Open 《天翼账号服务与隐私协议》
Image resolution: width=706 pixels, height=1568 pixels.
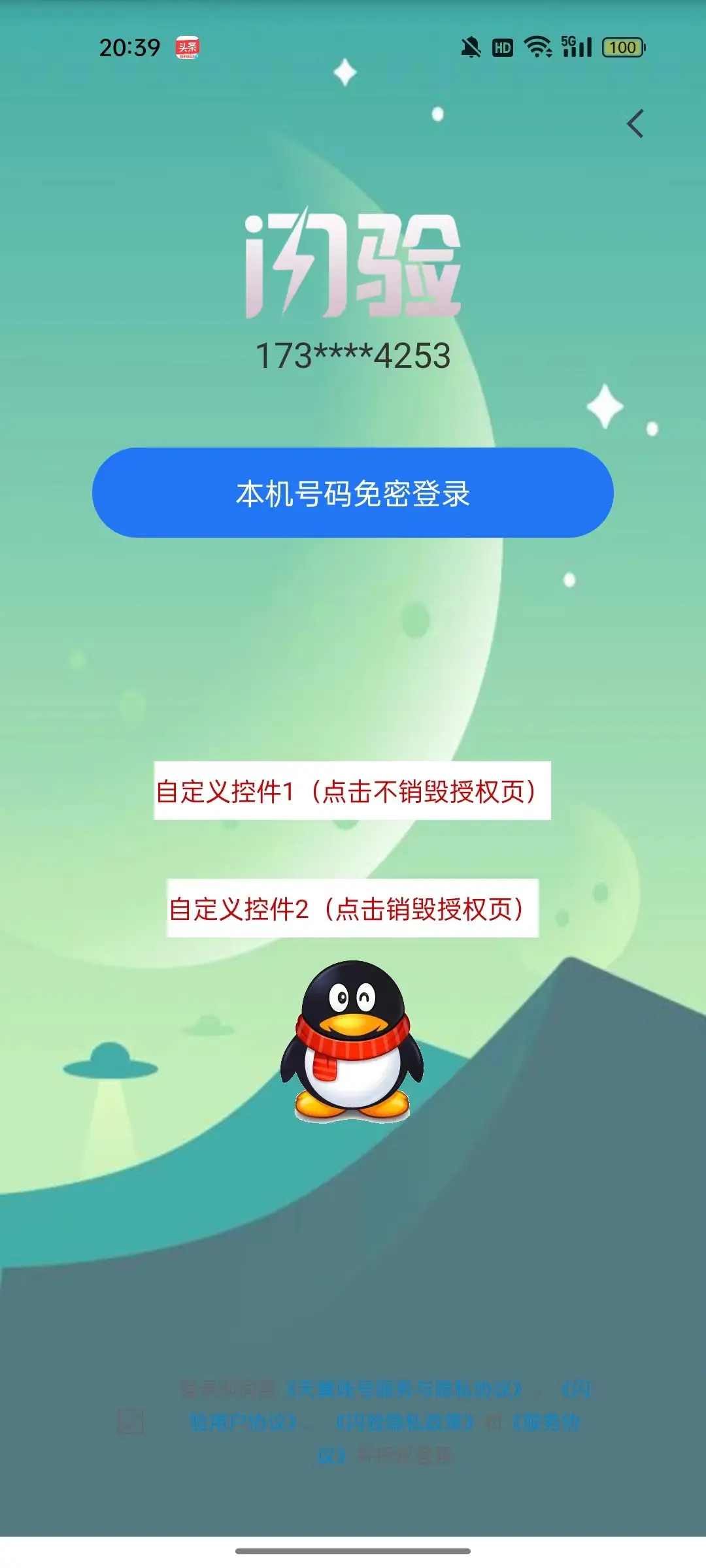pos(404,1389)
